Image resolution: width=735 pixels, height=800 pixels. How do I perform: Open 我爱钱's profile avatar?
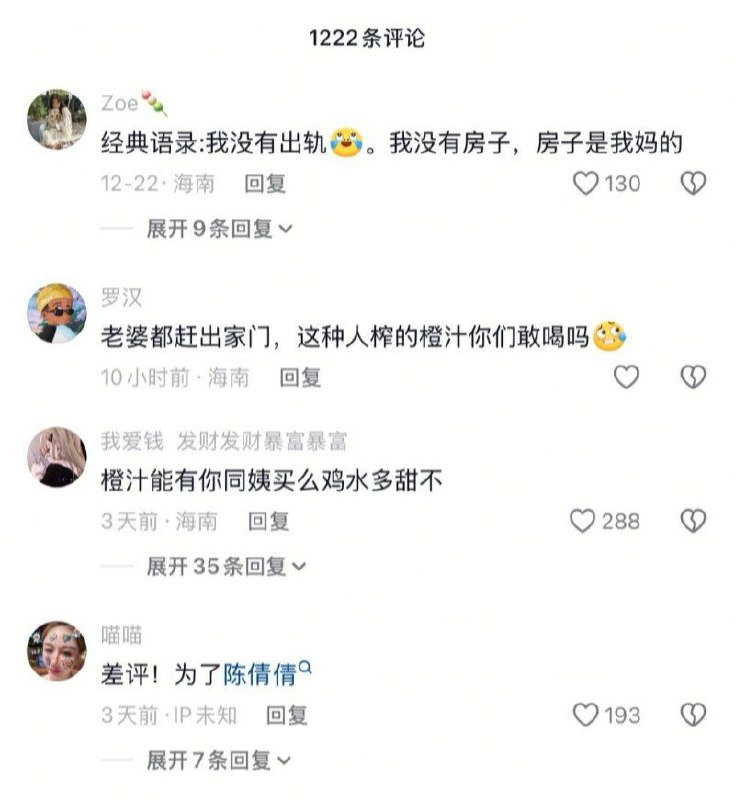tap(56, 457)
